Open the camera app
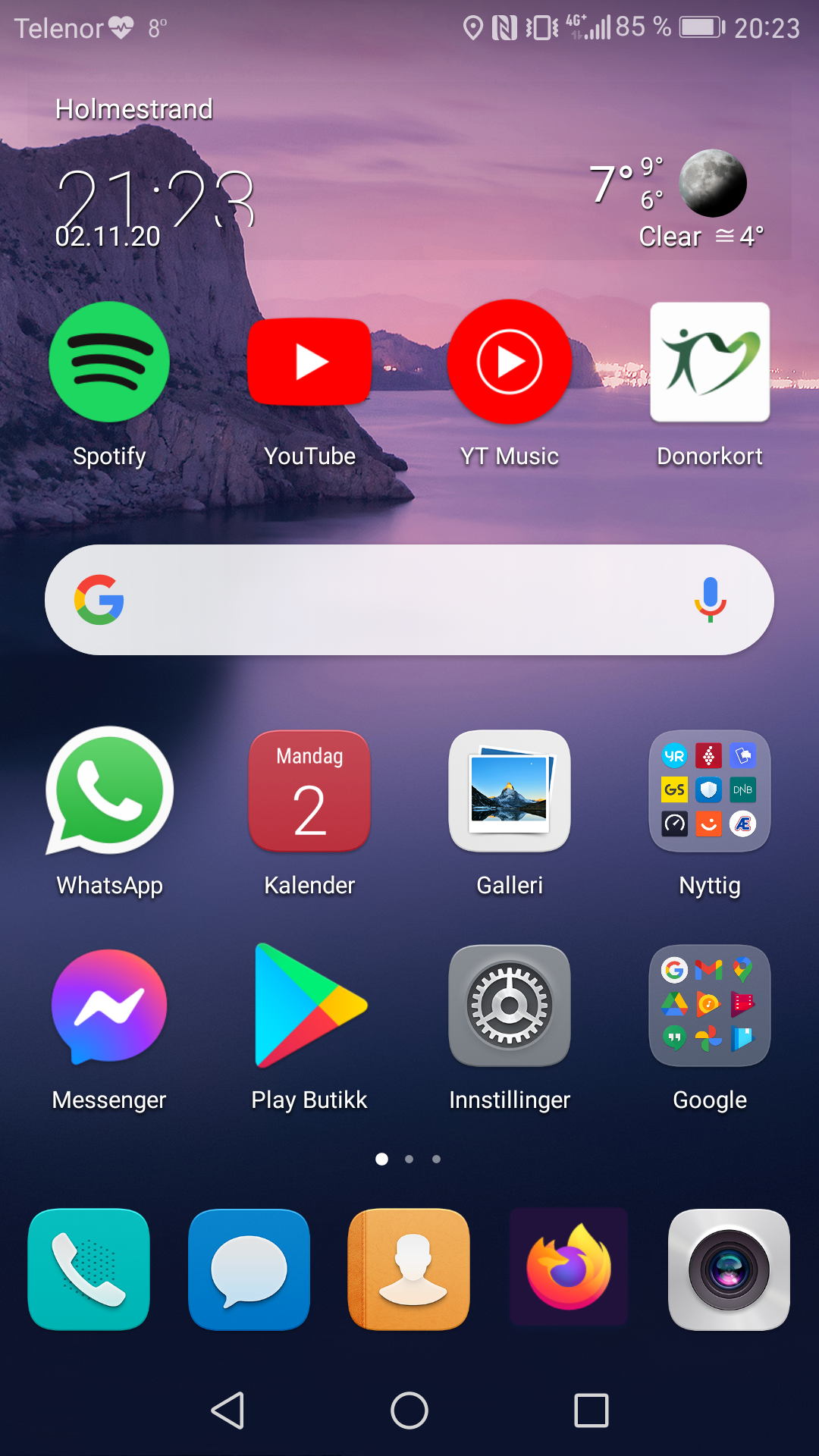This screenshot has width=819, height=1456. click(x=729, y=1269)
